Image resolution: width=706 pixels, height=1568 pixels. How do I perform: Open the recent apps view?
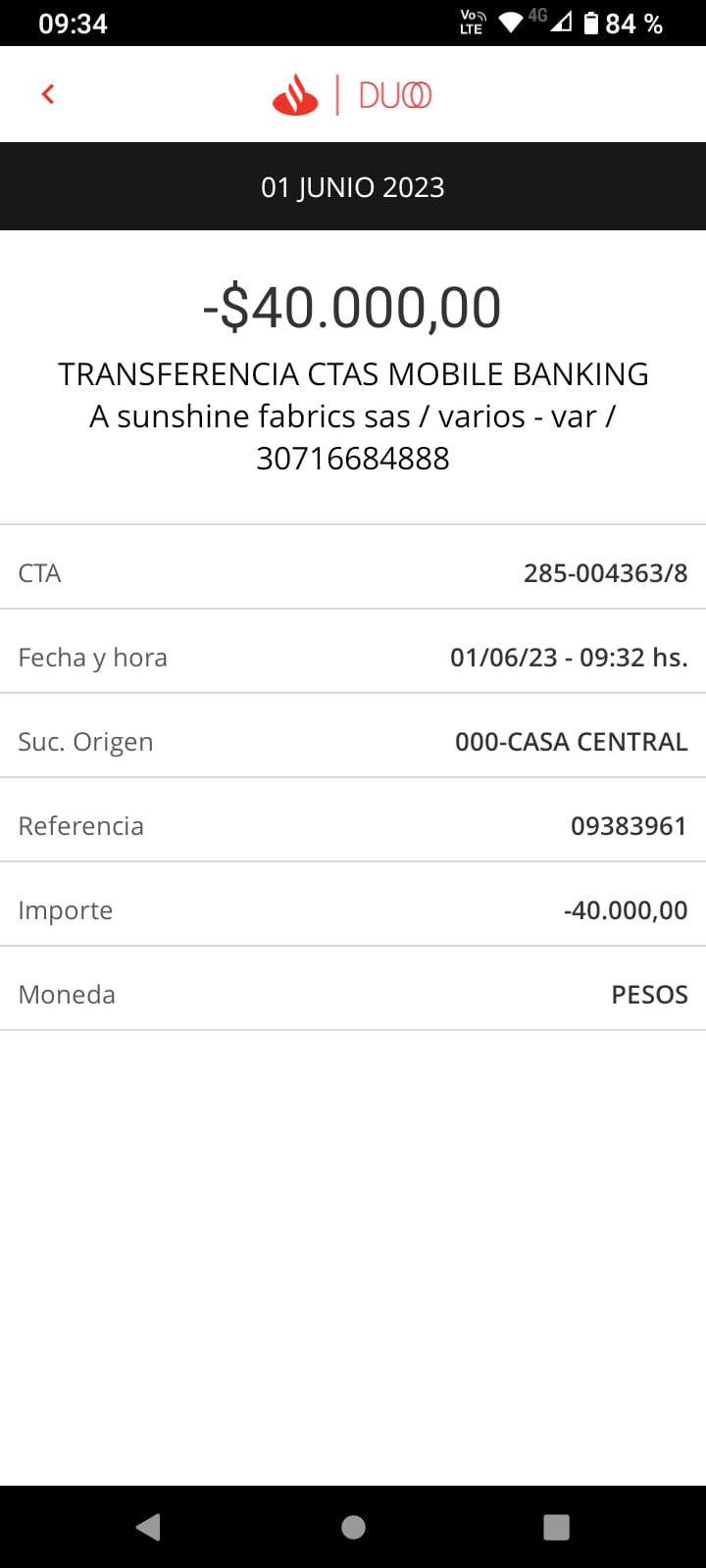click(x=556, y=1527)
